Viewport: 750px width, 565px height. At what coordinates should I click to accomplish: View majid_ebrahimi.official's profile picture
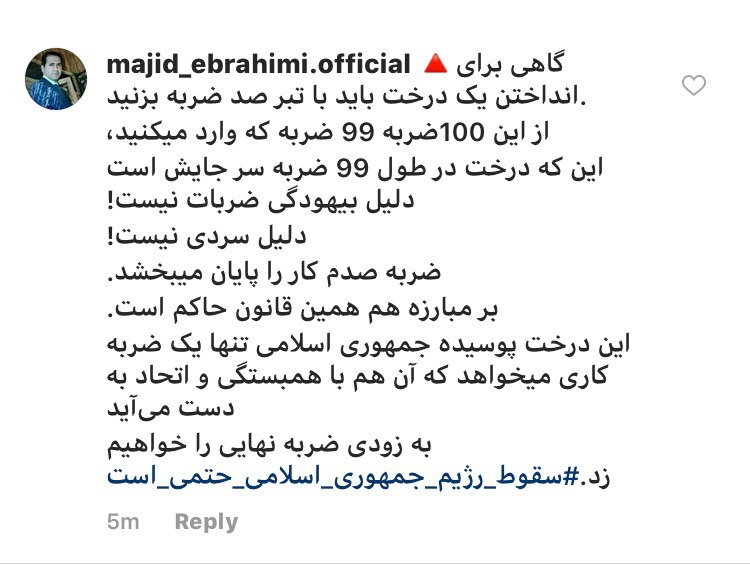[55, 78]
